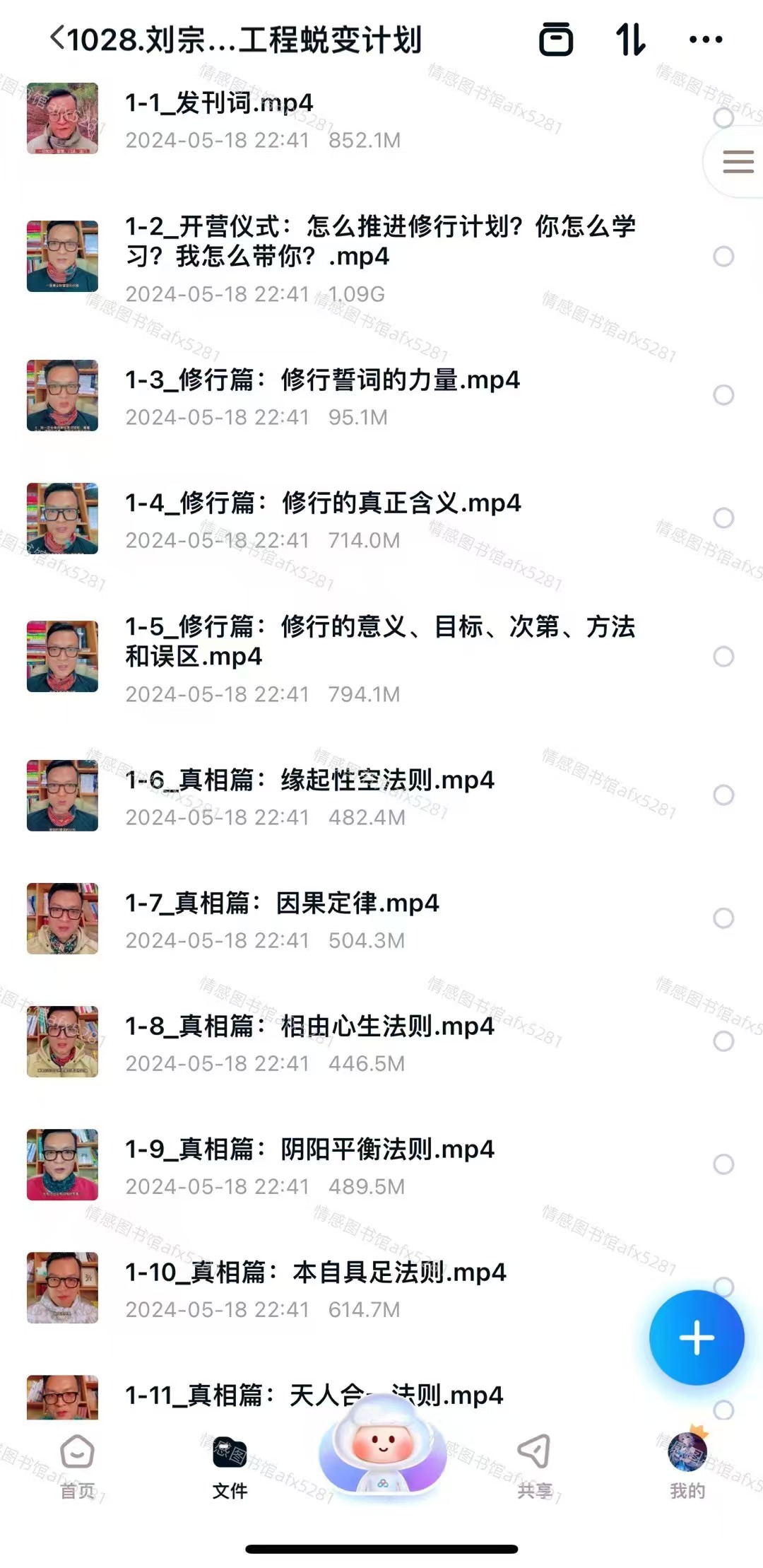Tick the checkbox for 1-8_真相篇:相由心生法则
Screen dimensions: 763x1568
(723, 1041)
